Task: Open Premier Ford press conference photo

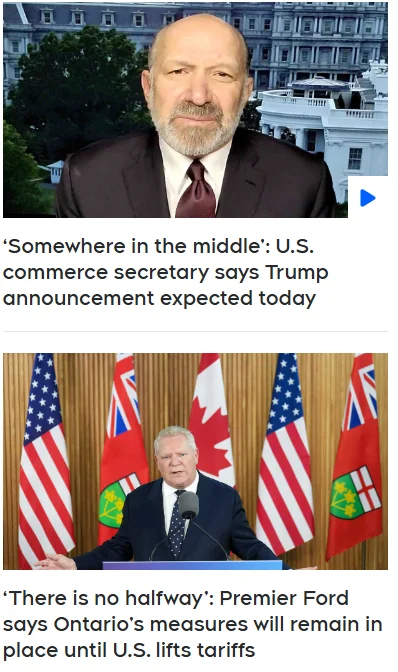Action: [x=195, y=461]
